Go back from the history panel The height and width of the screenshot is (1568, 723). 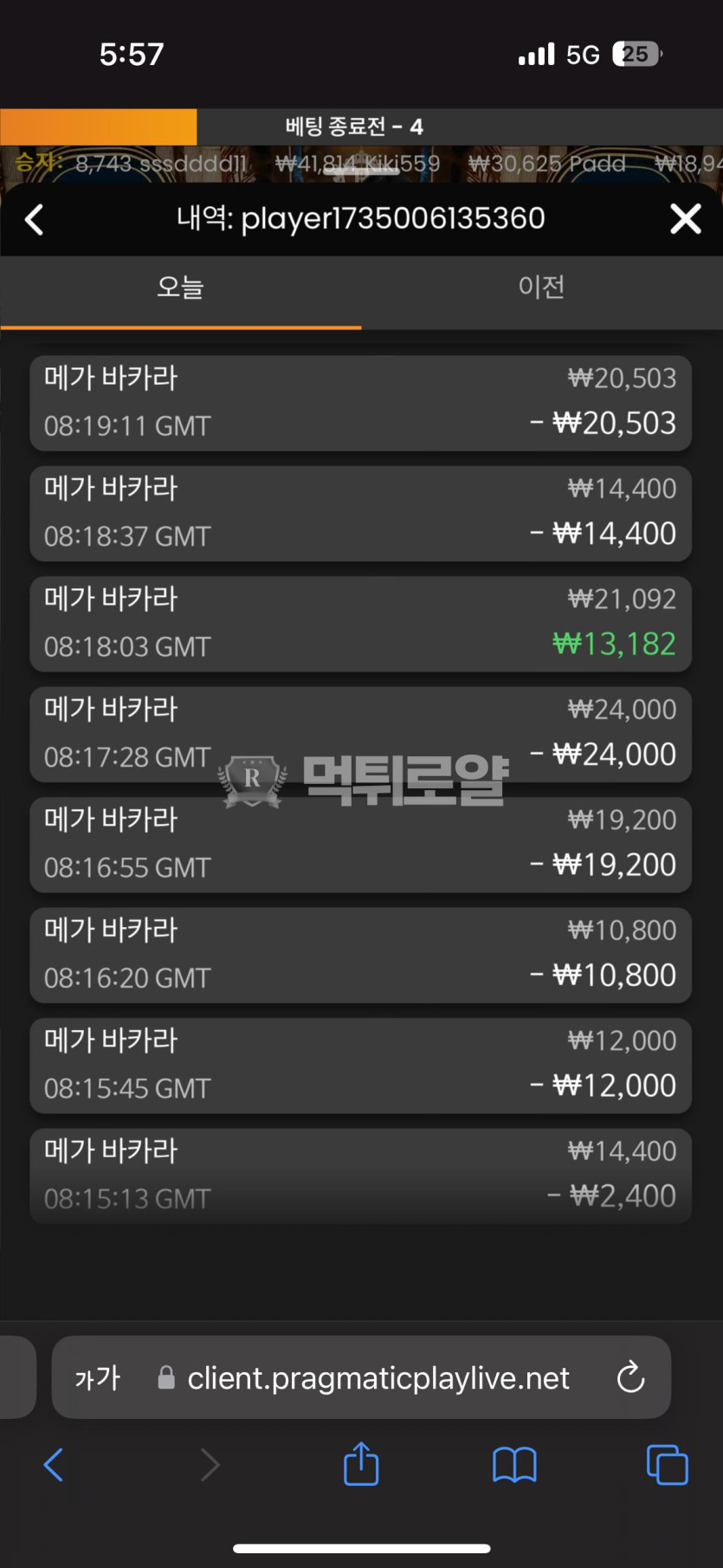(35, 219)
